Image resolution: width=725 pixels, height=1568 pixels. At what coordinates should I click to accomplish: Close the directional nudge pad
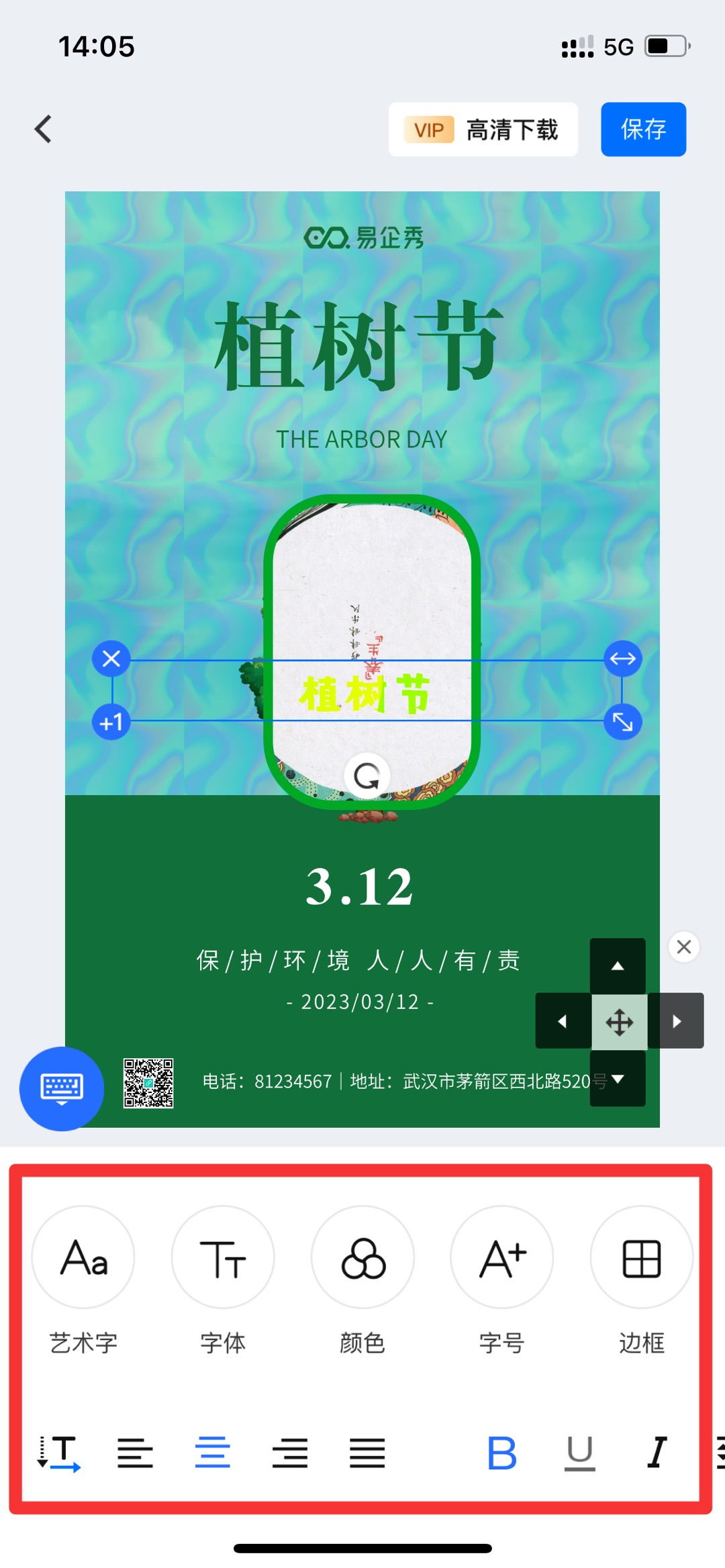click(684, 947)
